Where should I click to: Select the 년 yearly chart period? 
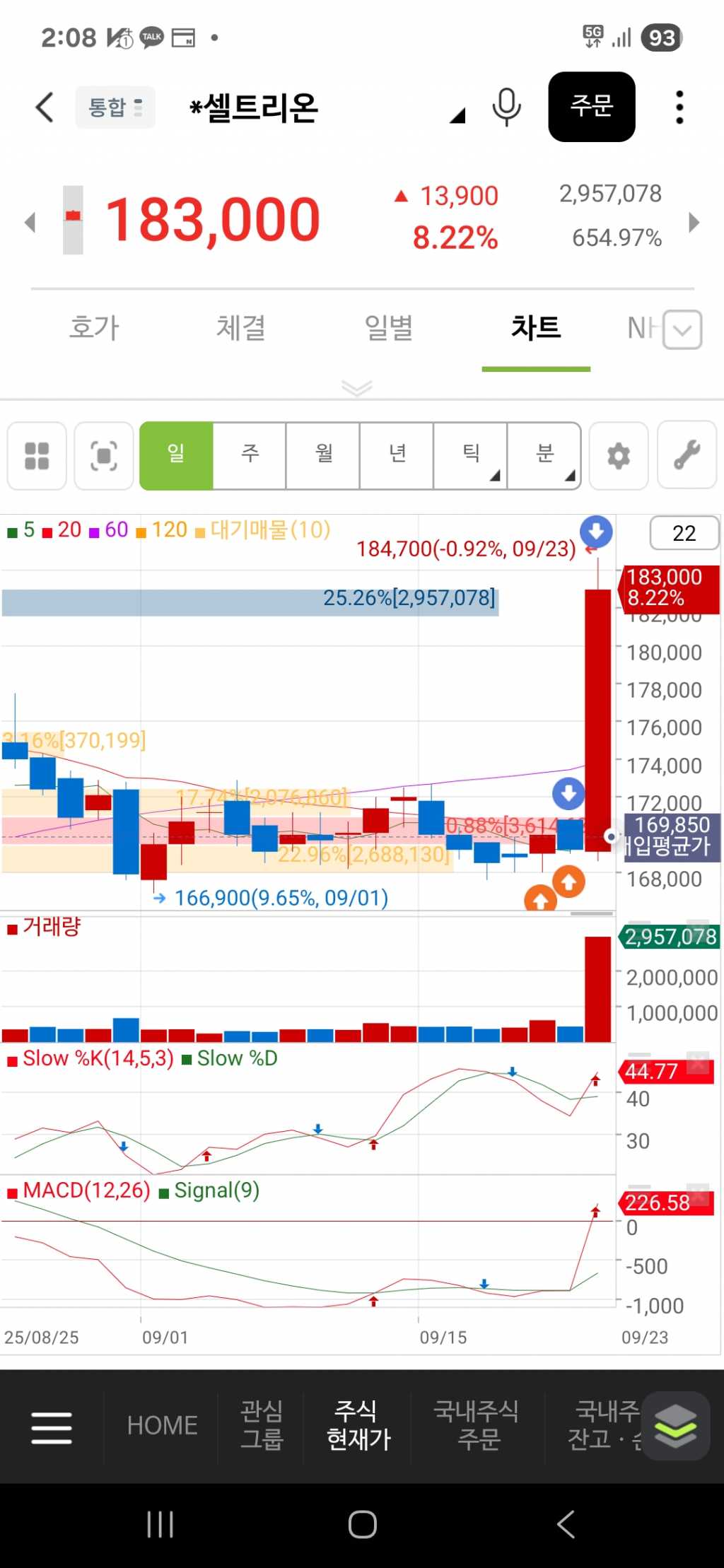point(397,455)
